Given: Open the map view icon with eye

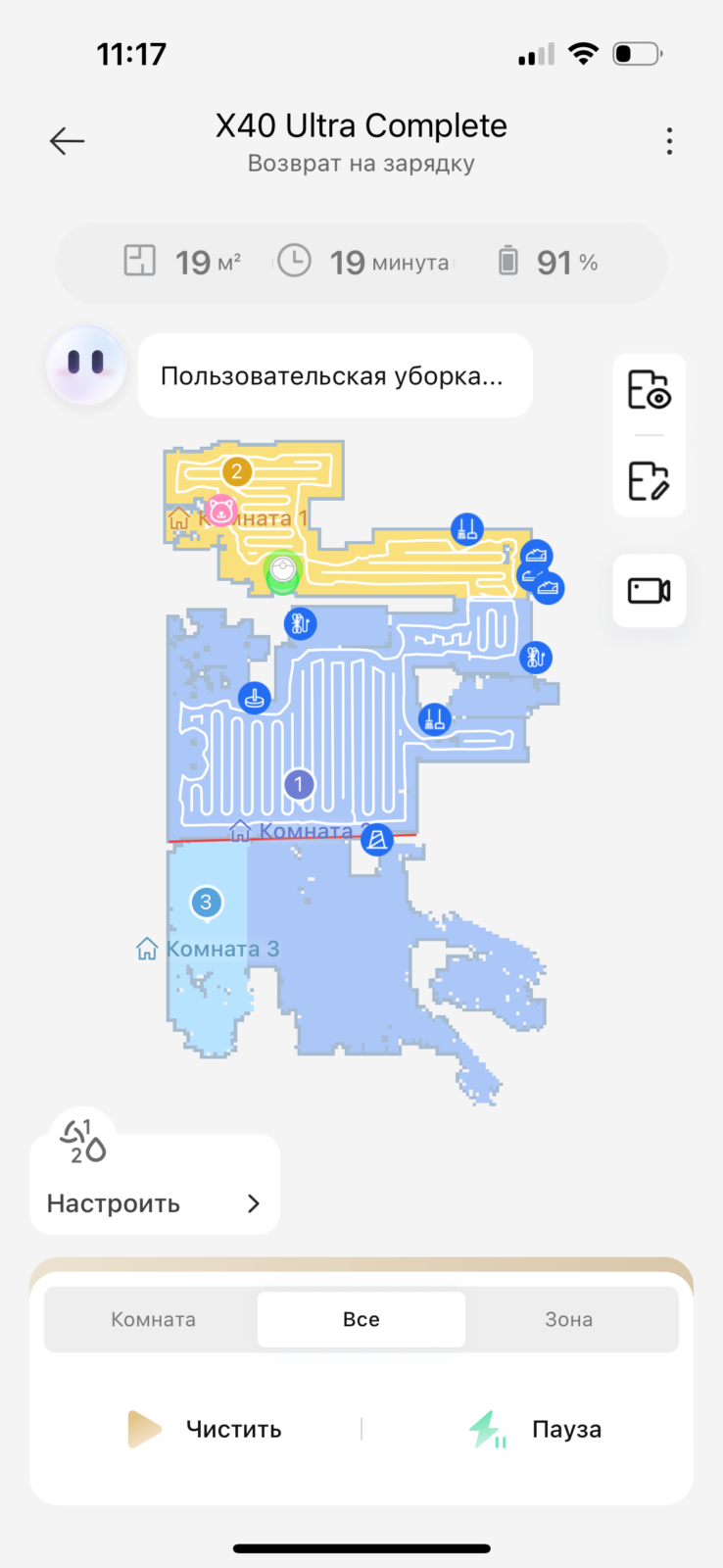Looking at the screenshot, I should [x=649, y=390].
